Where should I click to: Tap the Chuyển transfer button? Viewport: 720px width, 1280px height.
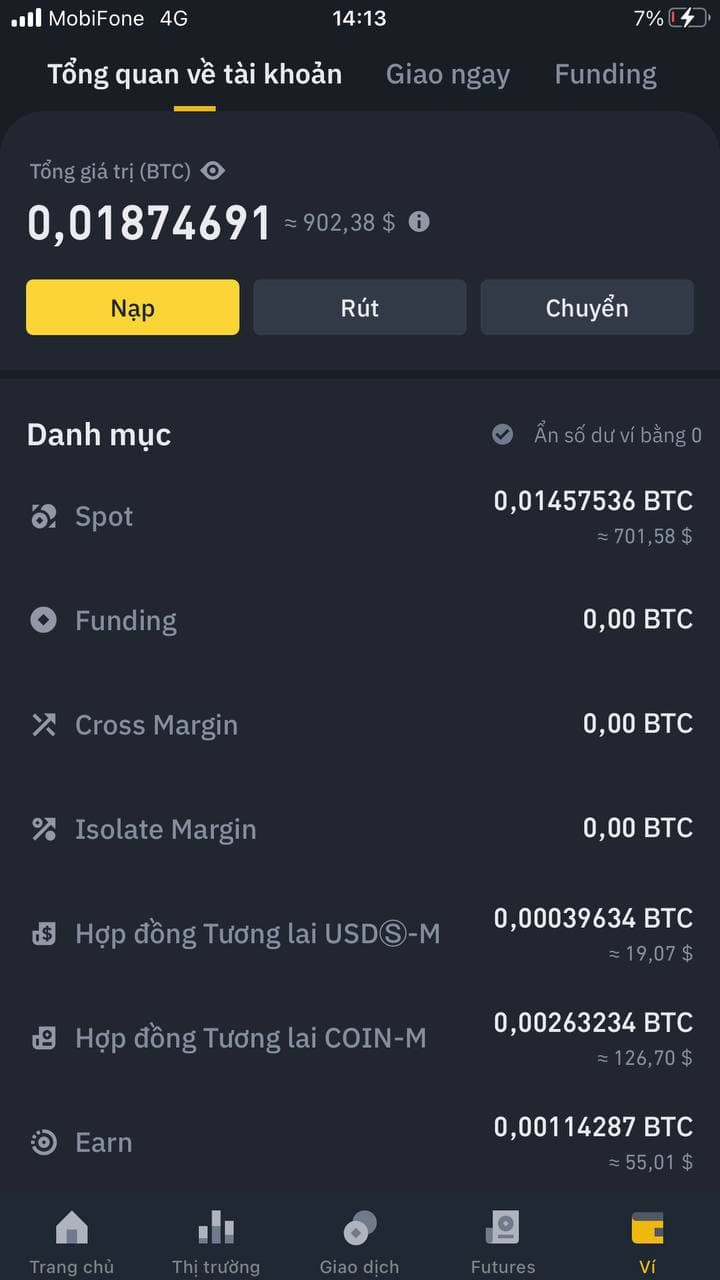click(x=587, y=307)
